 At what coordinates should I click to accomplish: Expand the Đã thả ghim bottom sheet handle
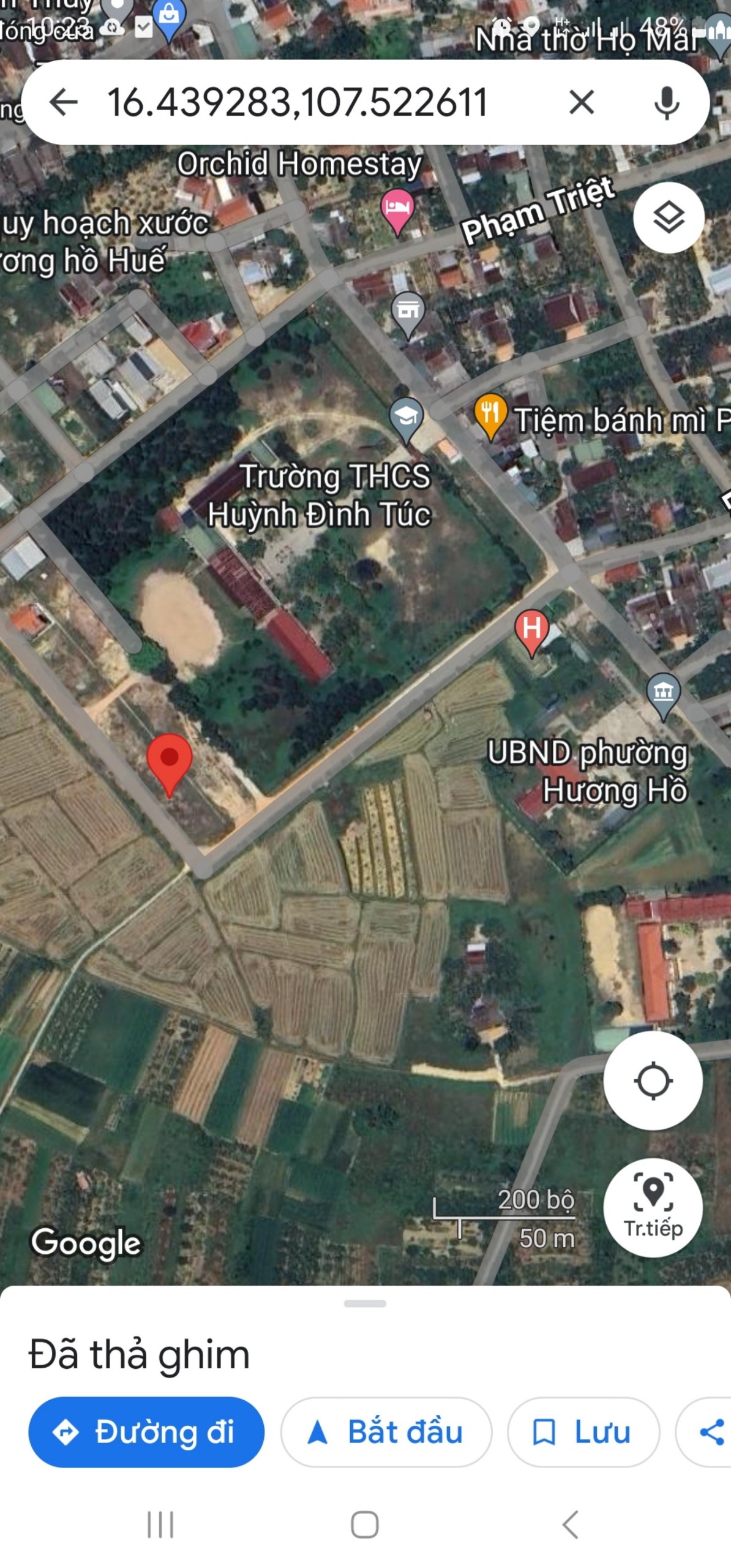(x=365, y=1303)
